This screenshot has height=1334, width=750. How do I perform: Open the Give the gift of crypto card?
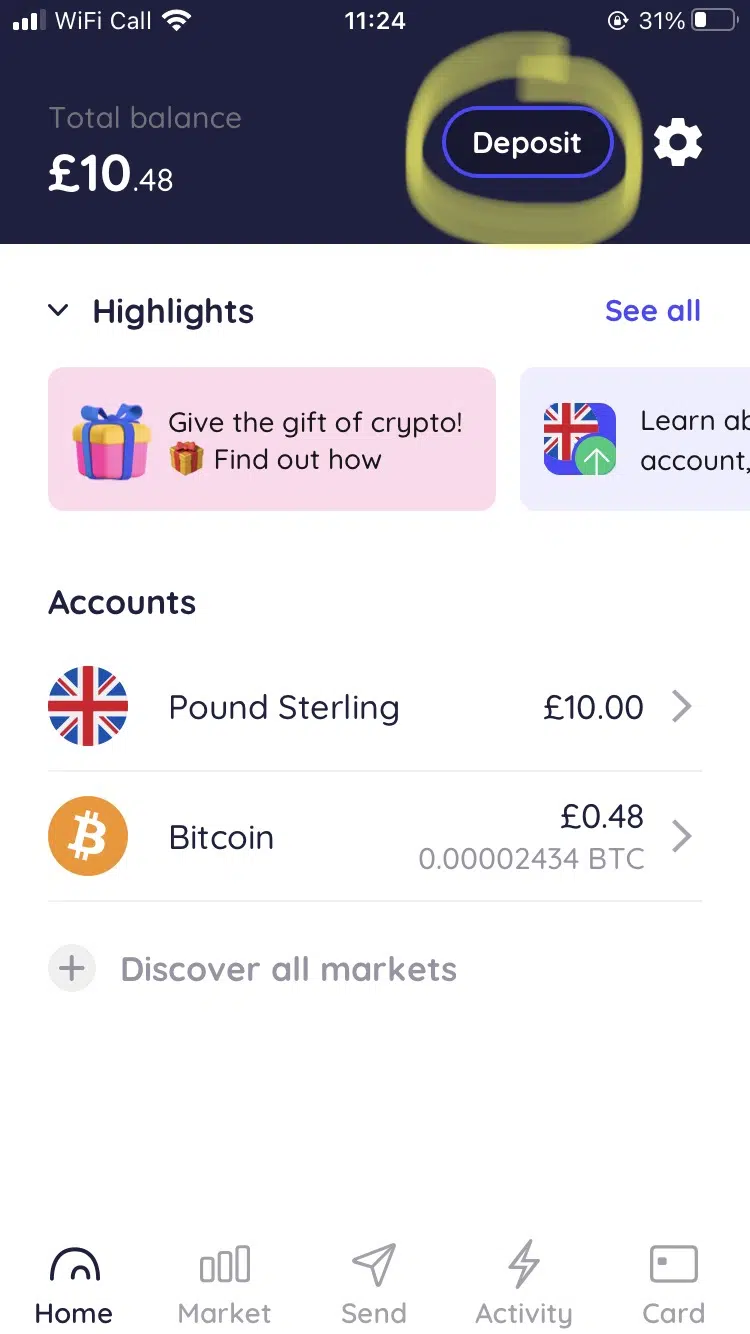tap(272, 439)
